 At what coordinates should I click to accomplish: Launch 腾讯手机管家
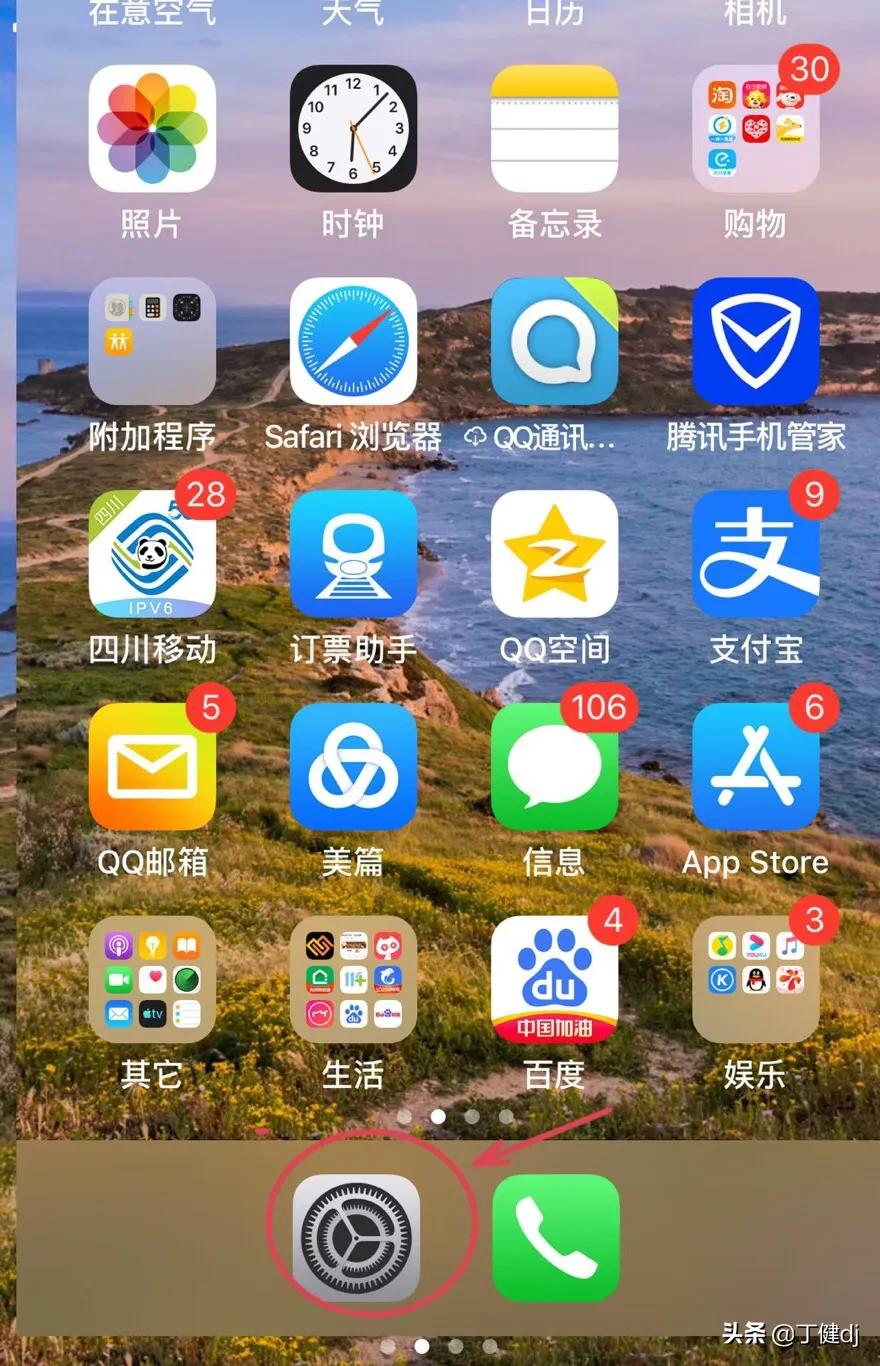756,341
